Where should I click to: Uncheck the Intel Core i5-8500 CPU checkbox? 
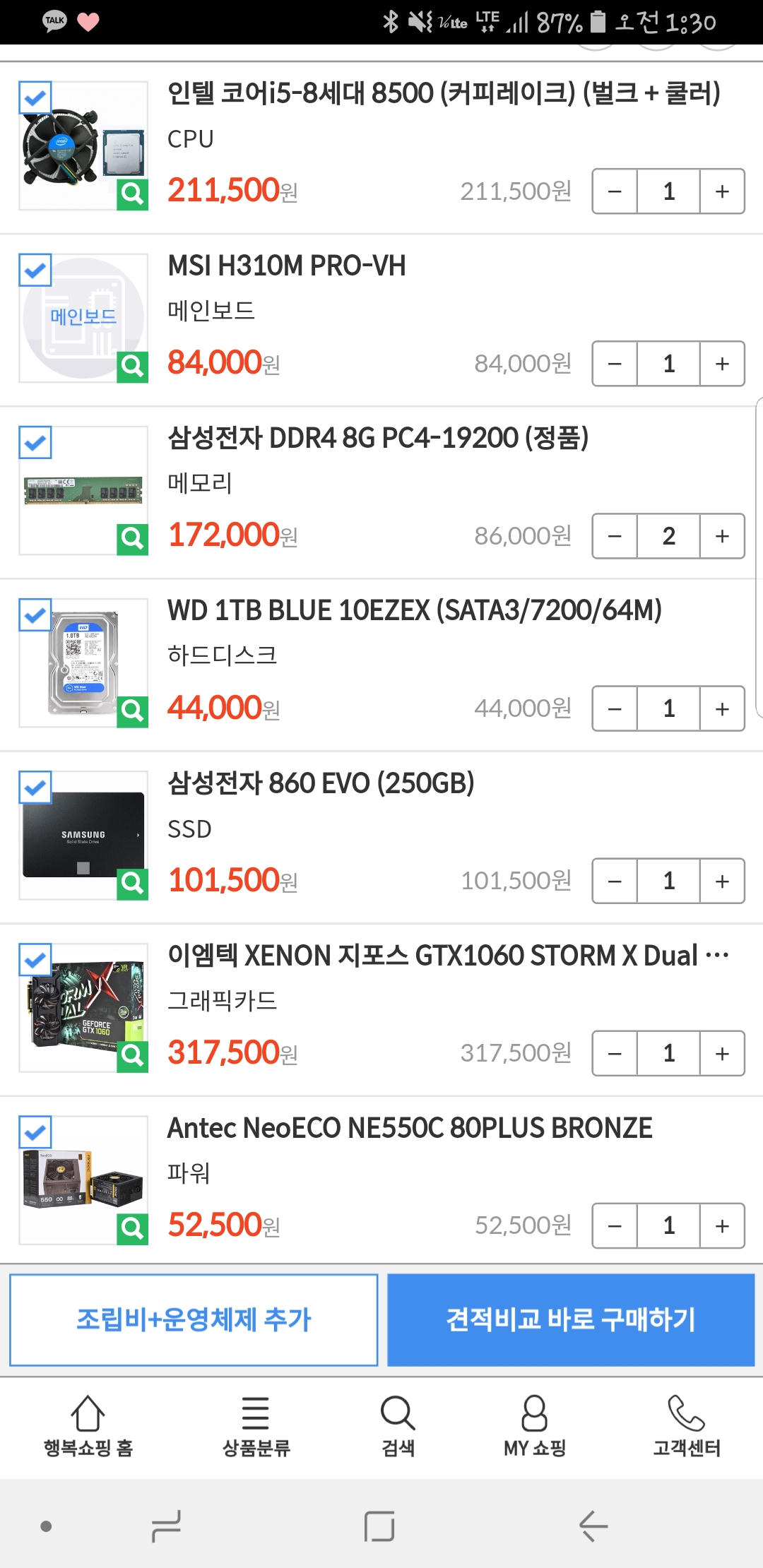[35, 97]
